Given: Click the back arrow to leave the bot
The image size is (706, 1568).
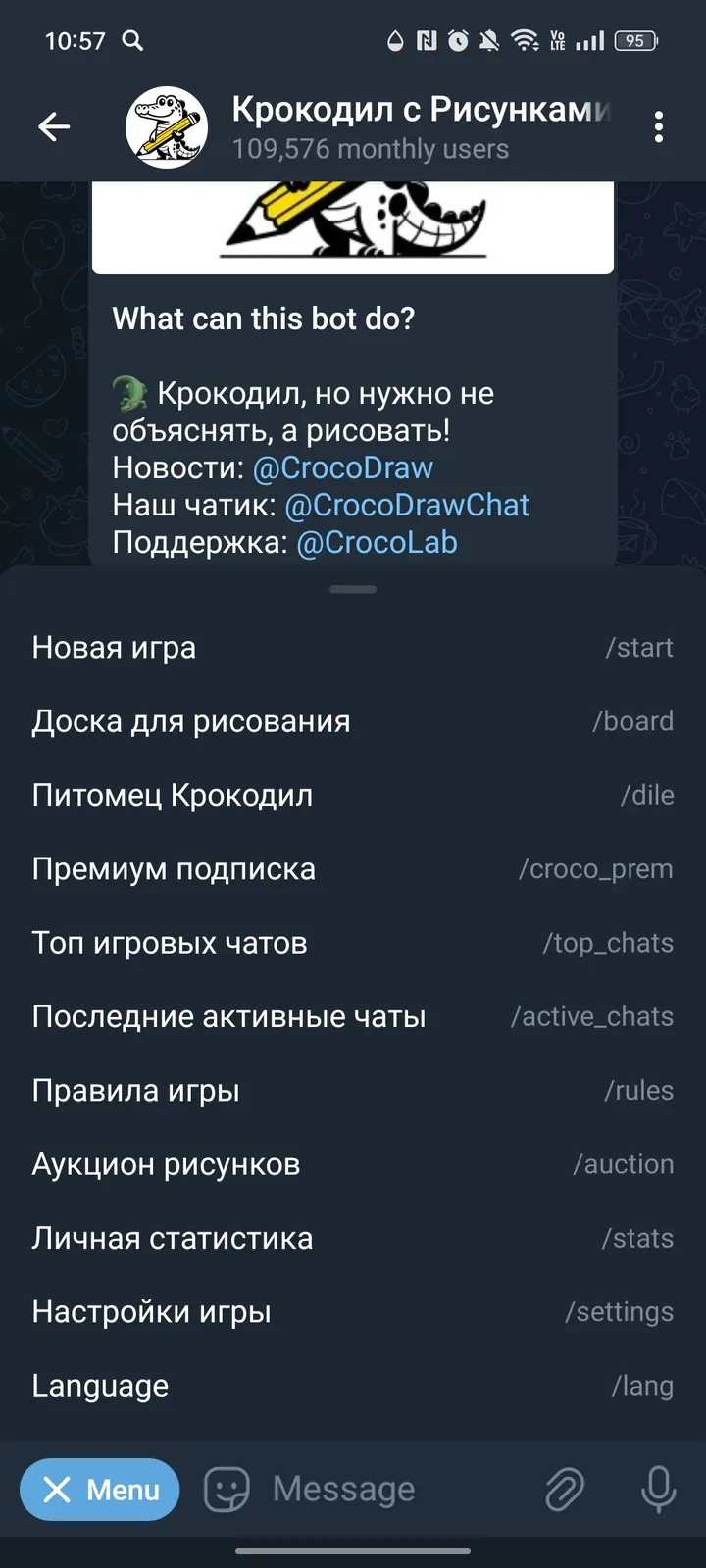Looking at the screenshot, I should [54, 126].
